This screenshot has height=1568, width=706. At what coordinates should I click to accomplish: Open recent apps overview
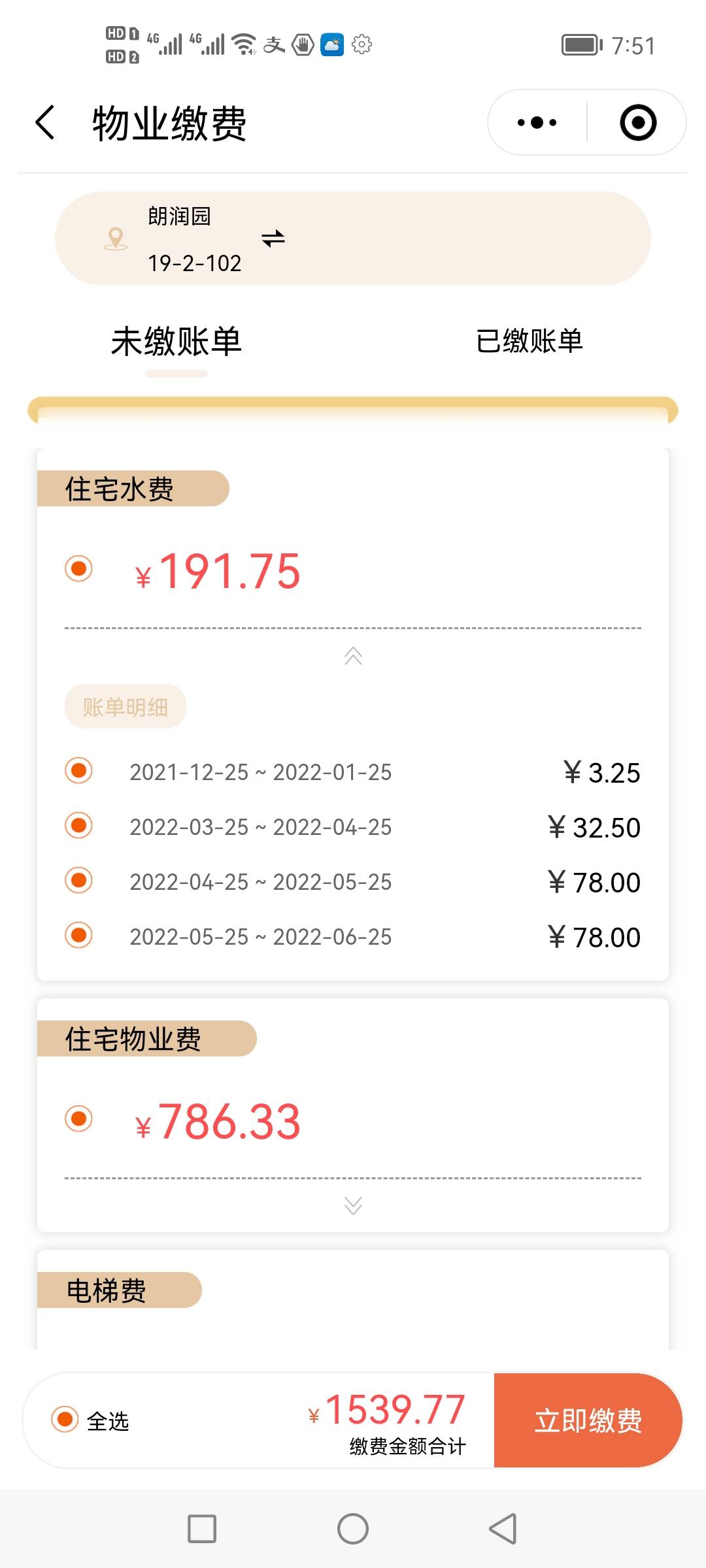202,1529
